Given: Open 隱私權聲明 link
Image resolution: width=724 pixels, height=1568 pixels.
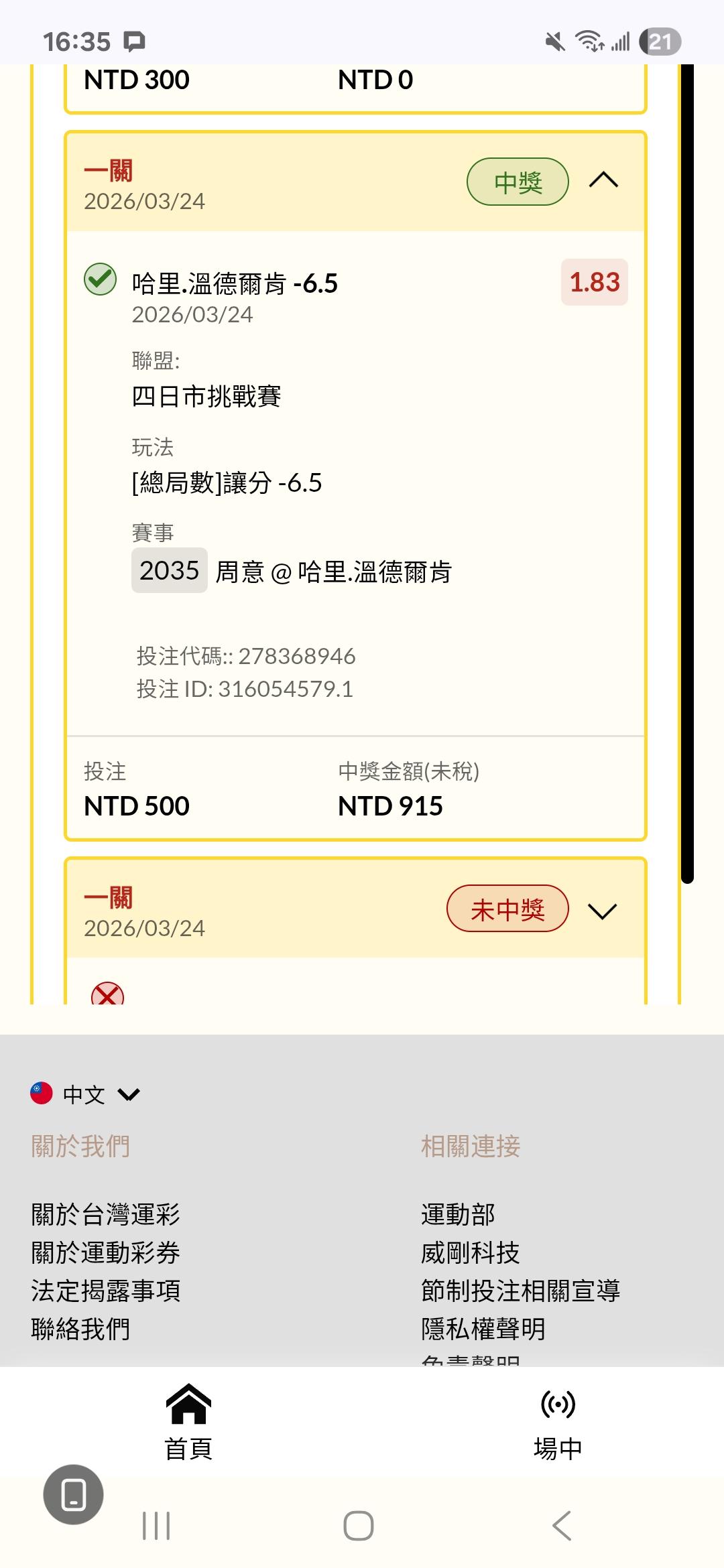Looking at the screenshot, I should click(483, 1329).
